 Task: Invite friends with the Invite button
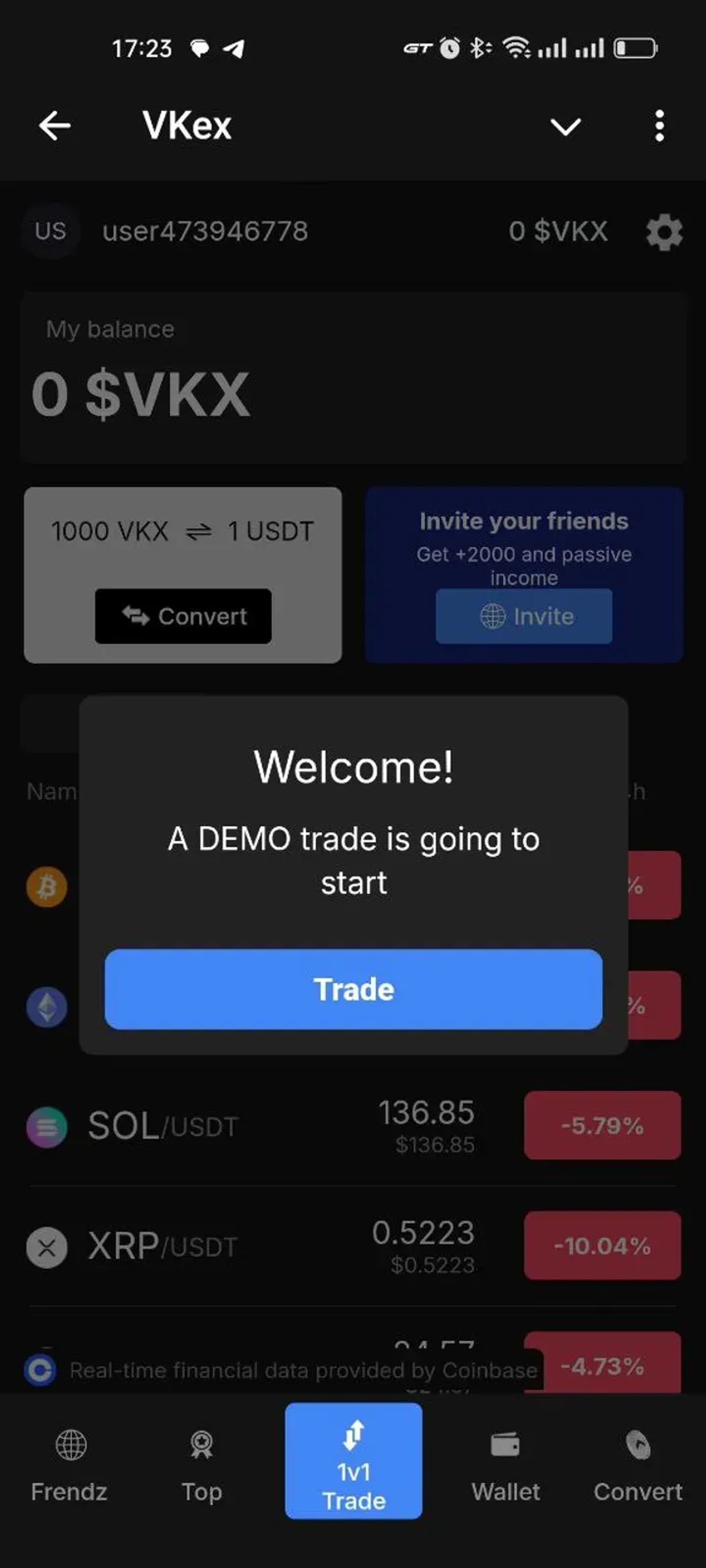pyautogui.click(x=524, y=616)
